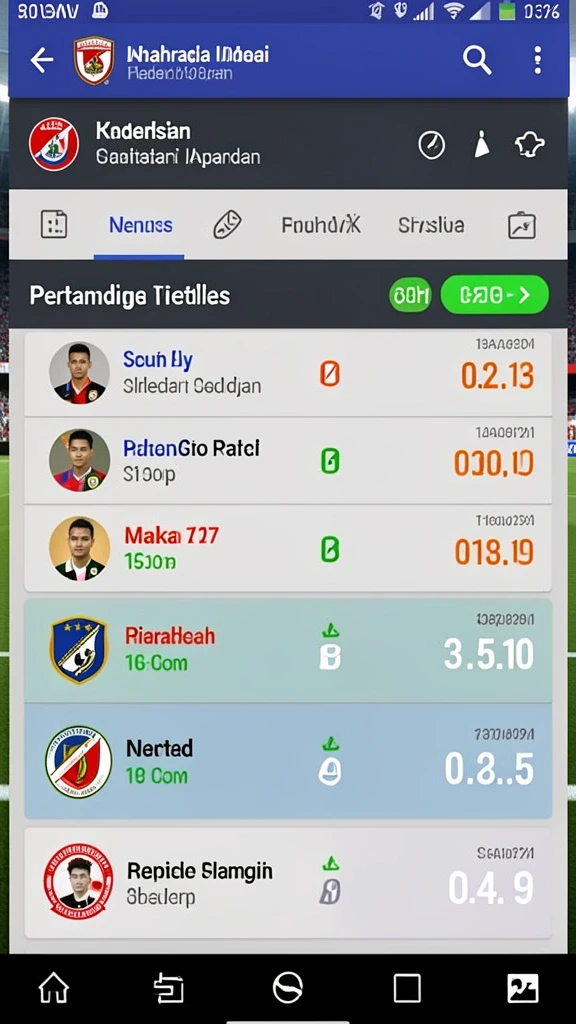Image resolution: width=576 pixels, height=1024 pixels.
Task: Tap the small round green button
Action: click(x=410, y=295)
